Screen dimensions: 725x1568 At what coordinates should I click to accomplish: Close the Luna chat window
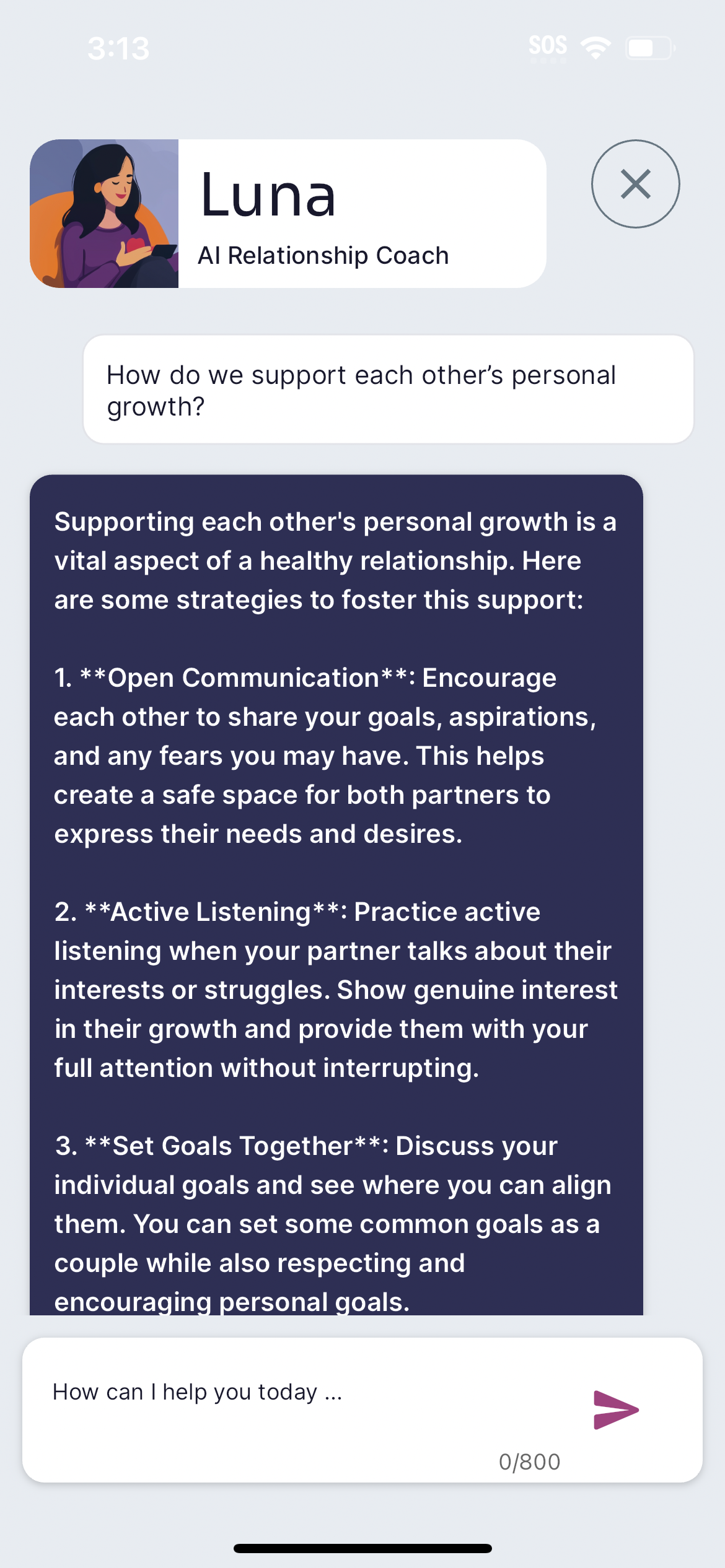(635, 184)
